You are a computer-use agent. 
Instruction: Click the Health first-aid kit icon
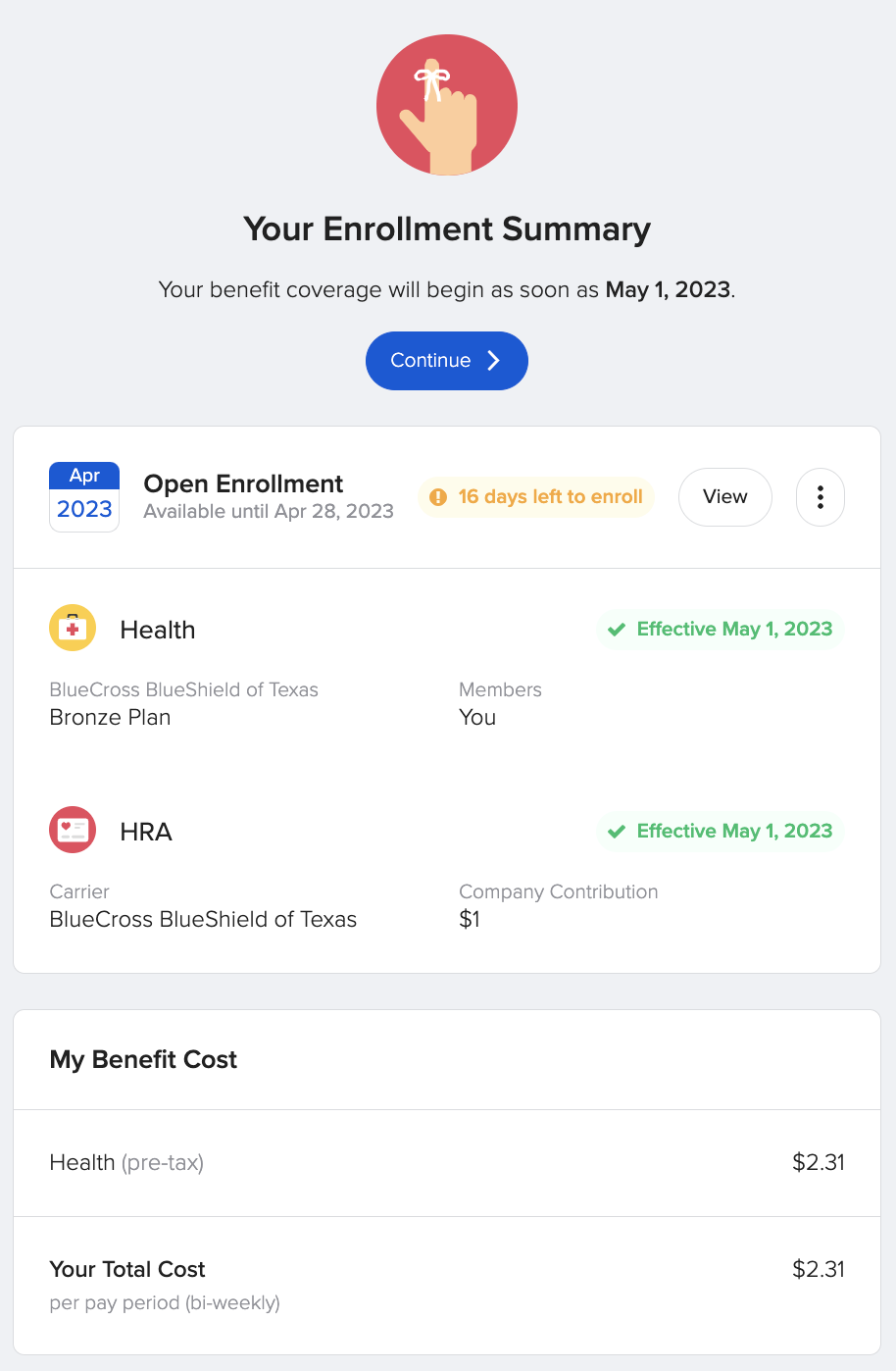(73, 628)
